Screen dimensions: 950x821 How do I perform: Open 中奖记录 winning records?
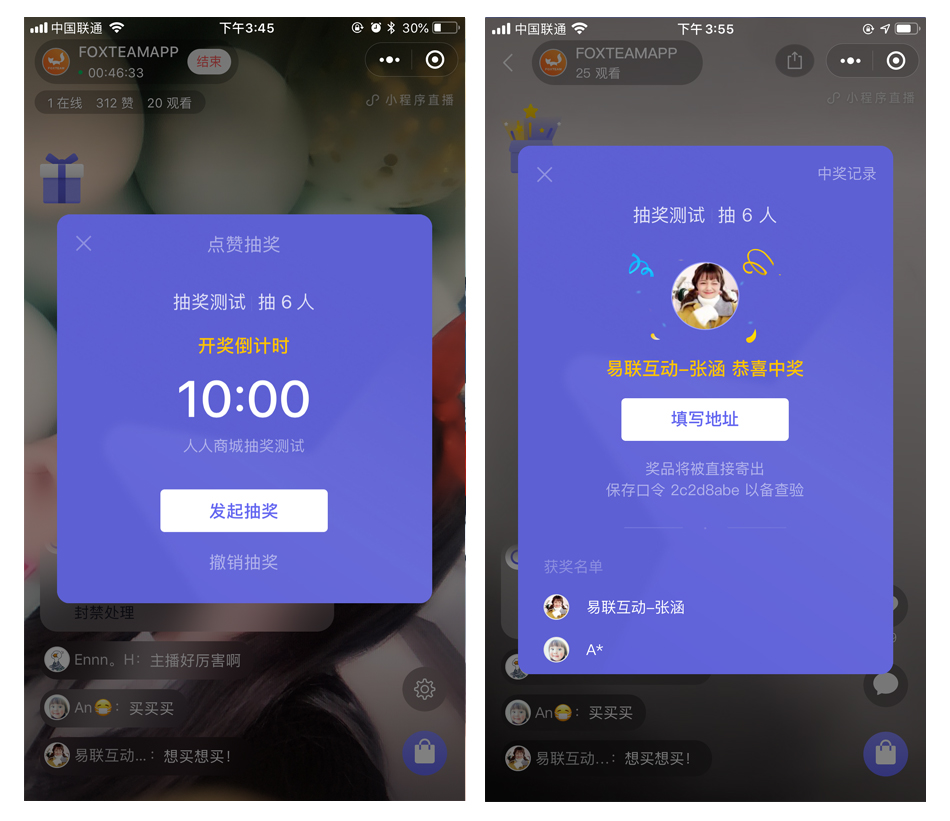click(846, 174)
